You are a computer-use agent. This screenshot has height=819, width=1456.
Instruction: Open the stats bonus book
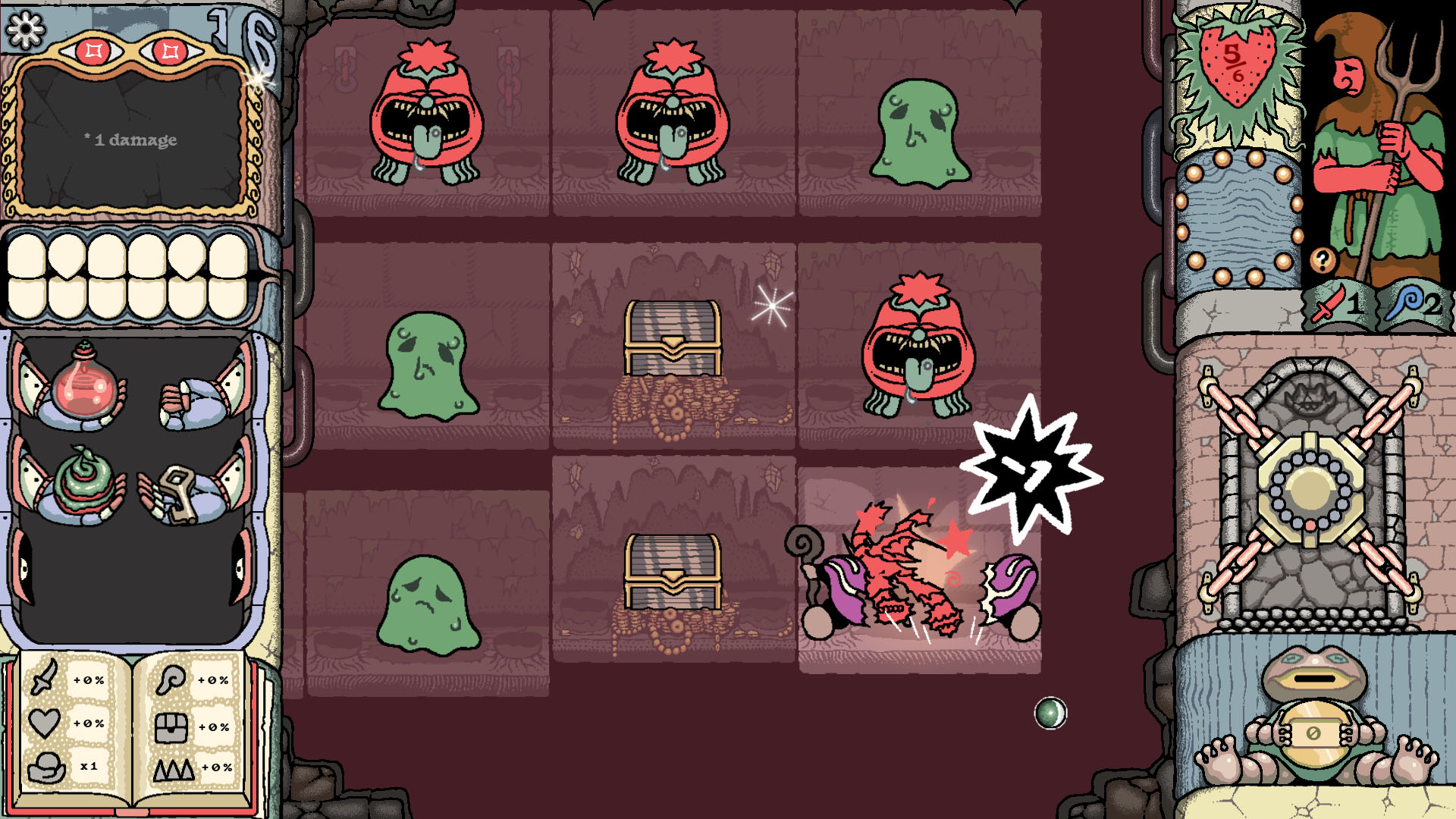coord(133,726)
